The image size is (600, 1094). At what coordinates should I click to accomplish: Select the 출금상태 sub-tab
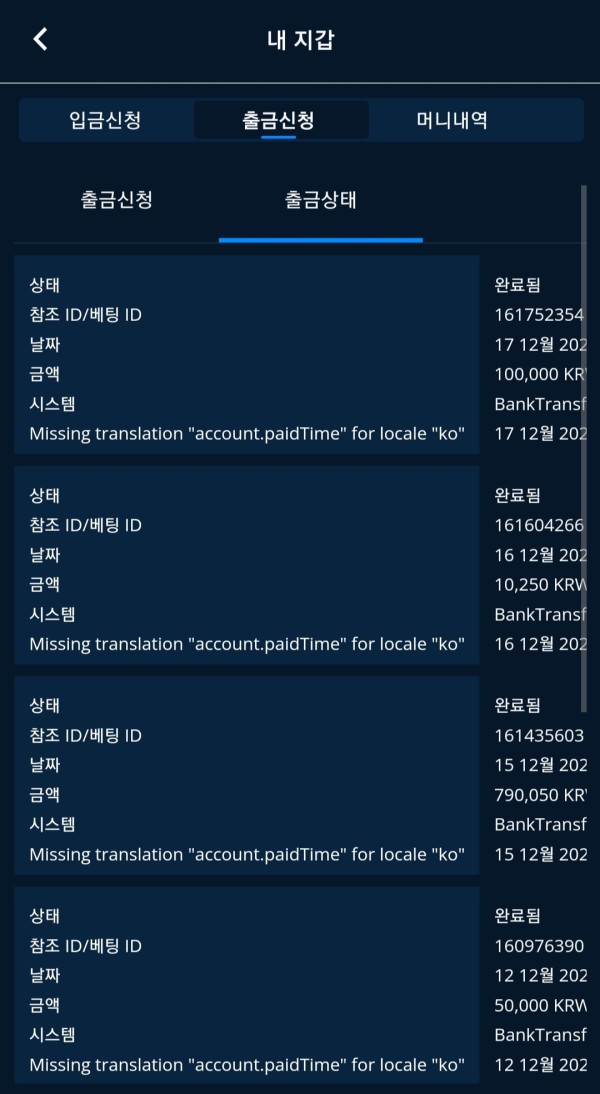click(321, 200)
